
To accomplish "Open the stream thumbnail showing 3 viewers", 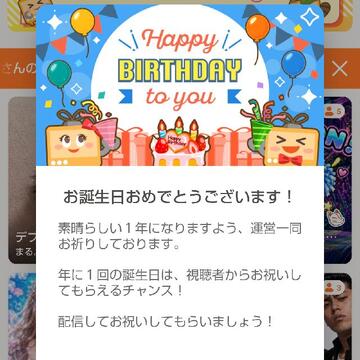I will (338, 317).
